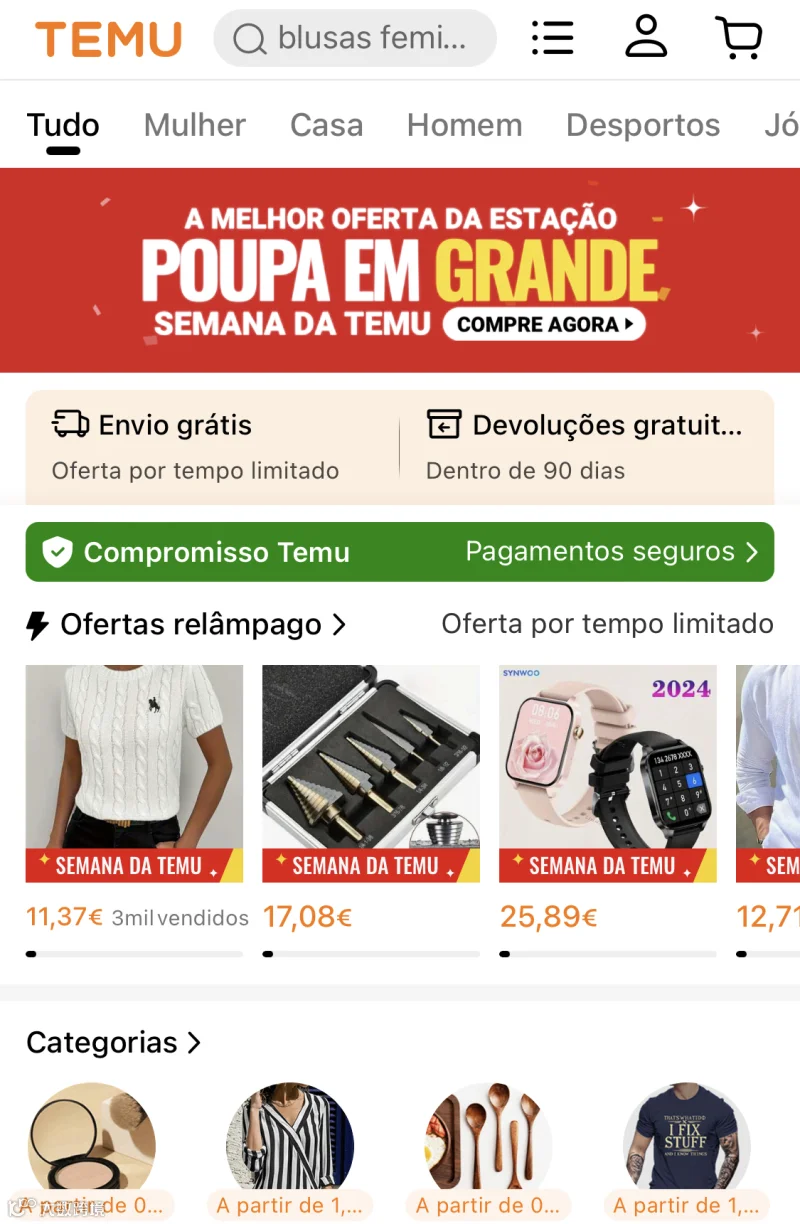The width and height of the screenshot is (800, 1224).
Task: Switch to the Mulher tab
Action: [x=195, y=125]
